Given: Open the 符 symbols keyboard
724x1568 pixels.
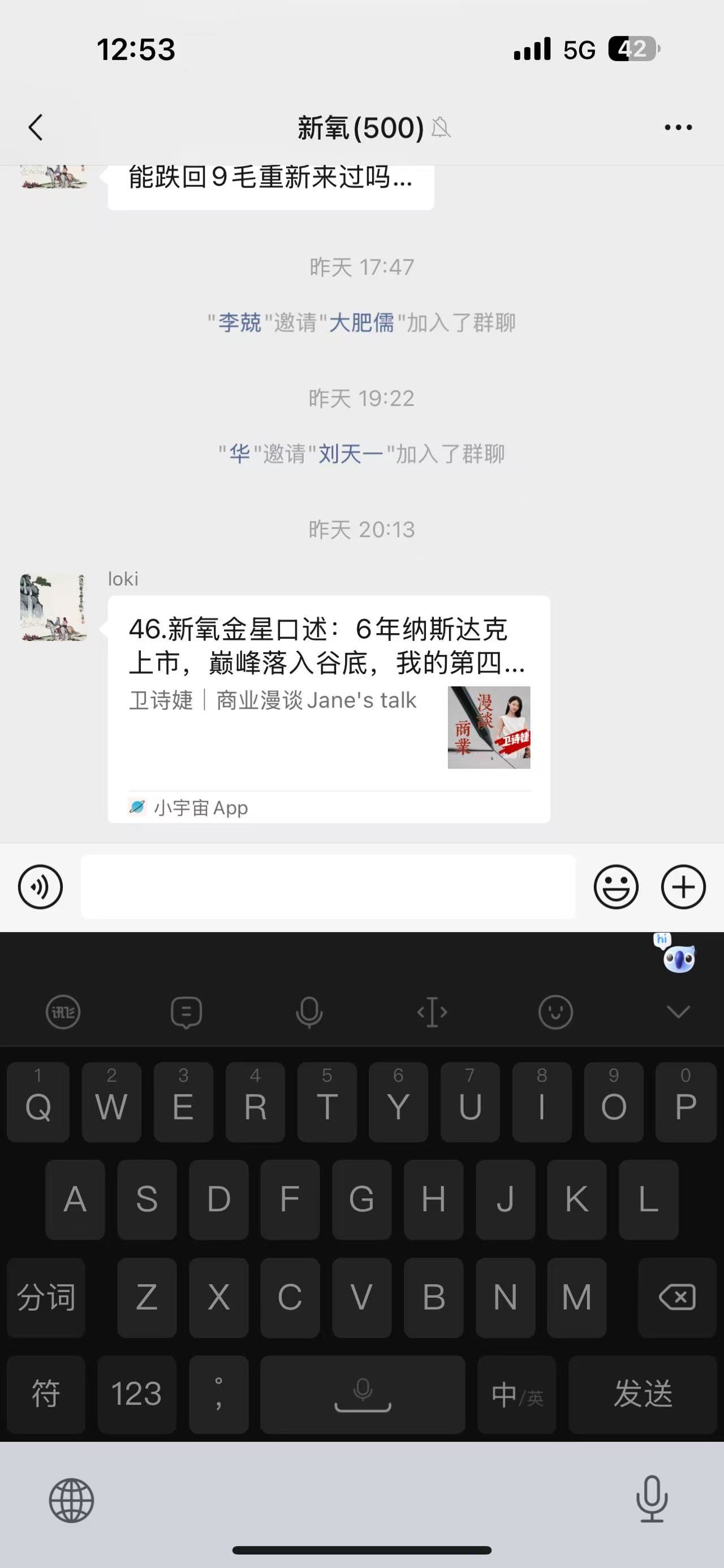Looking at the screenshot, I should (x=46, y=1394).
